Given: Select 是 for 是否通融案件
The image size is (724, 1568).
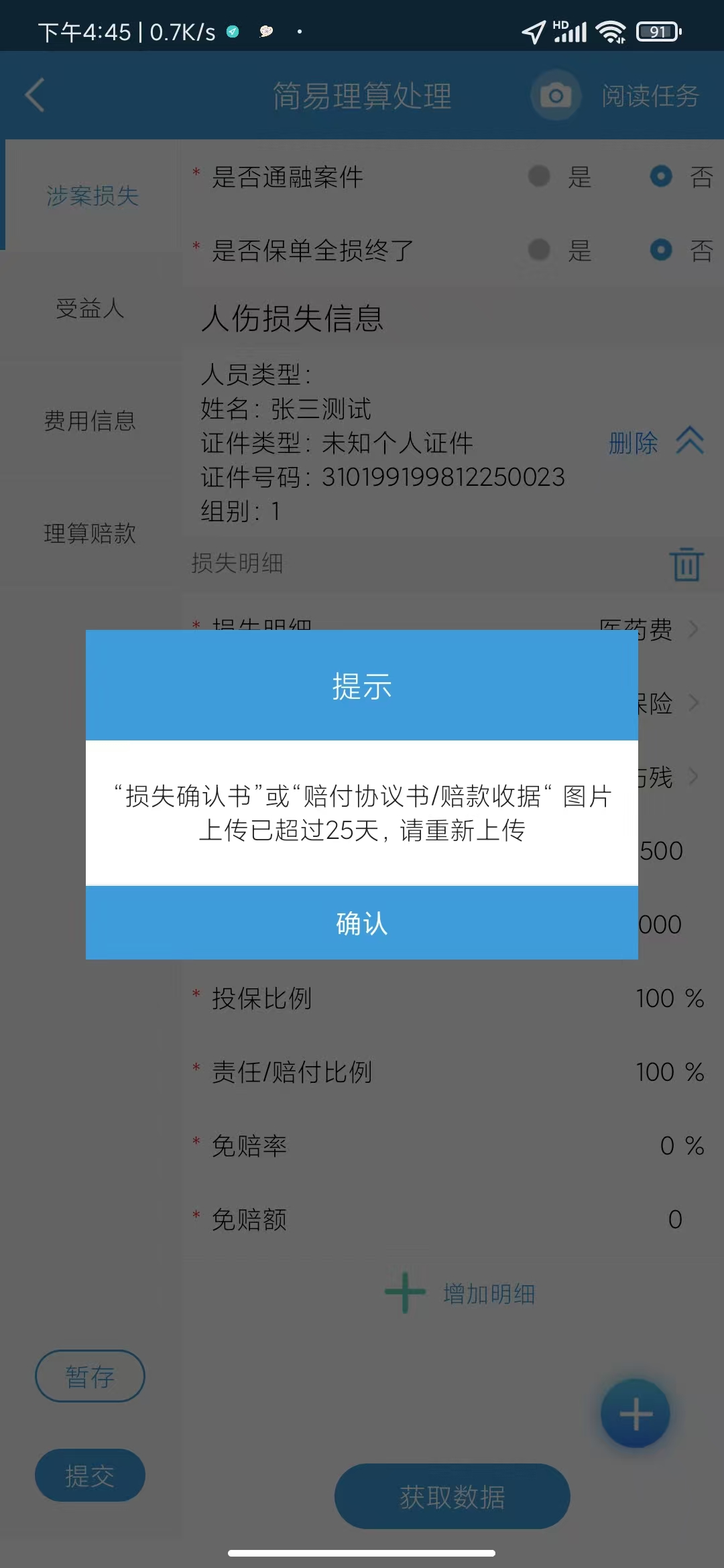Looking at the screenshot, I should point(560,177).
